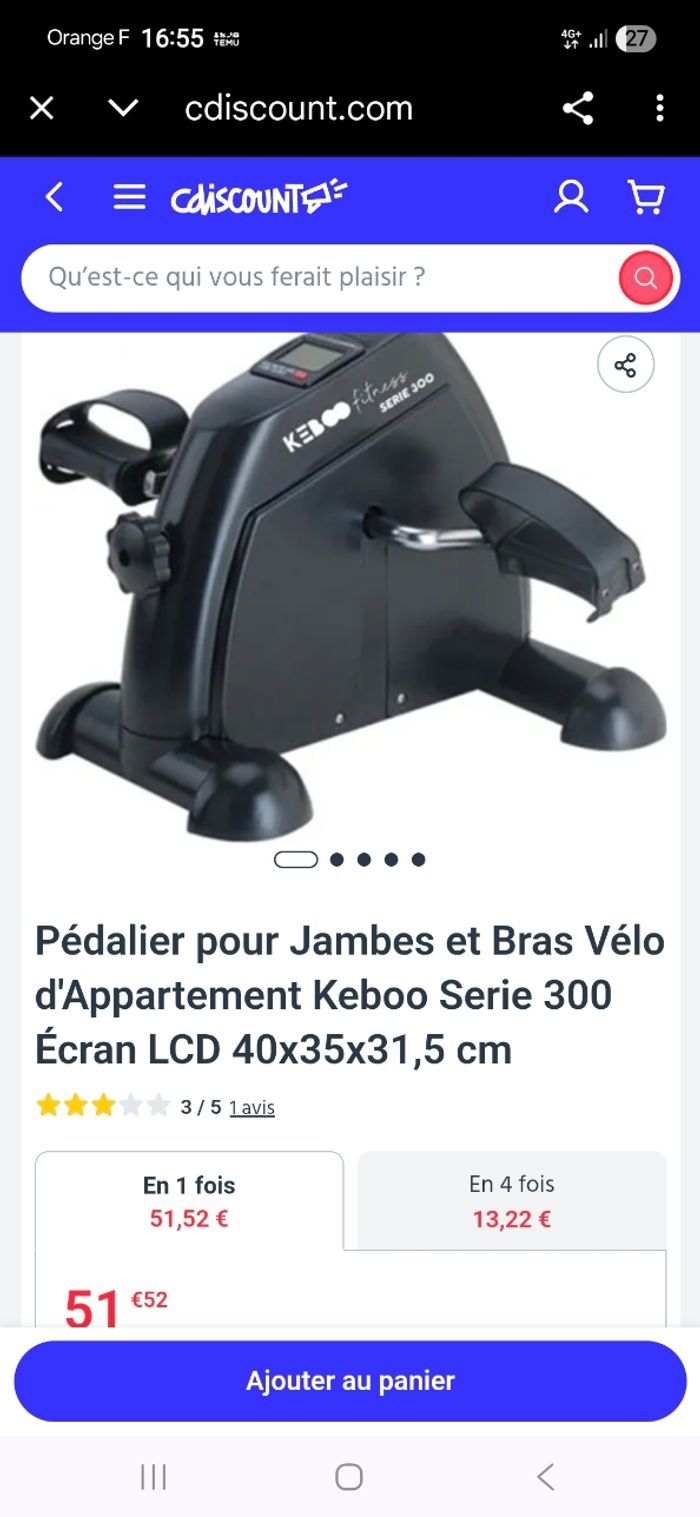Share this Keboo product

pyautogui.click(x=625, y=365)
